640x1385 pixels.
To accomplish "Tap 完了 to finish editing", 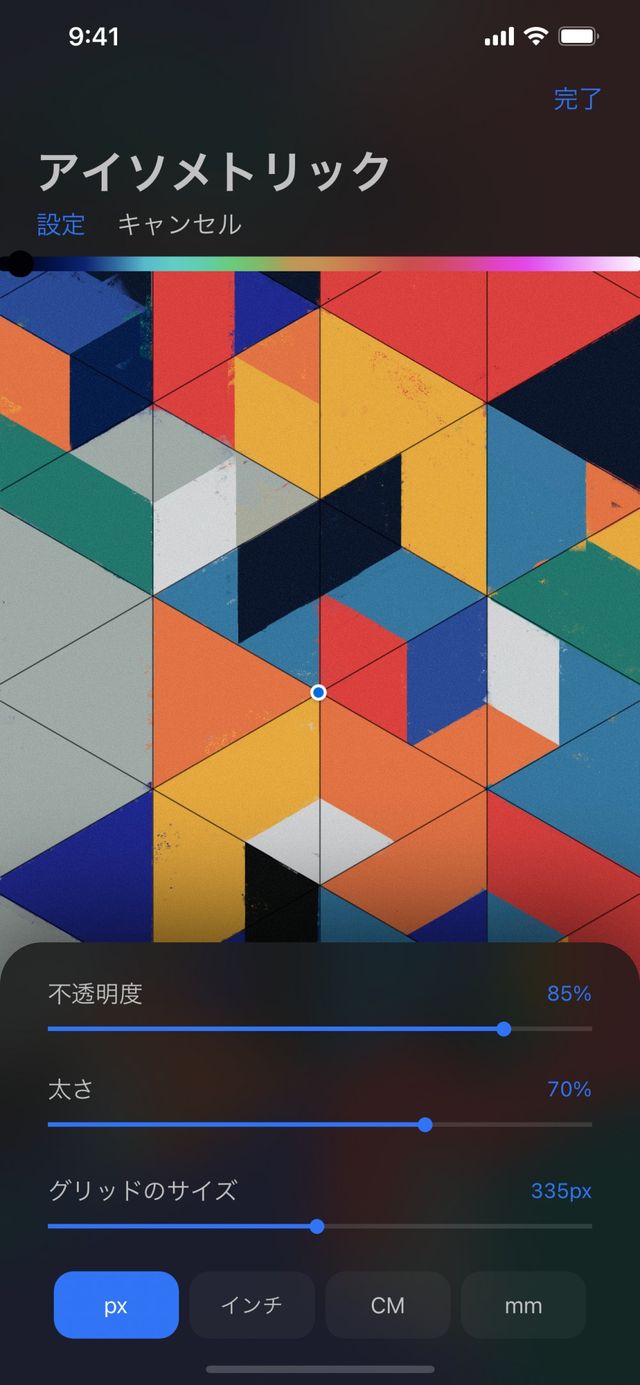I will tap(578, 99).
